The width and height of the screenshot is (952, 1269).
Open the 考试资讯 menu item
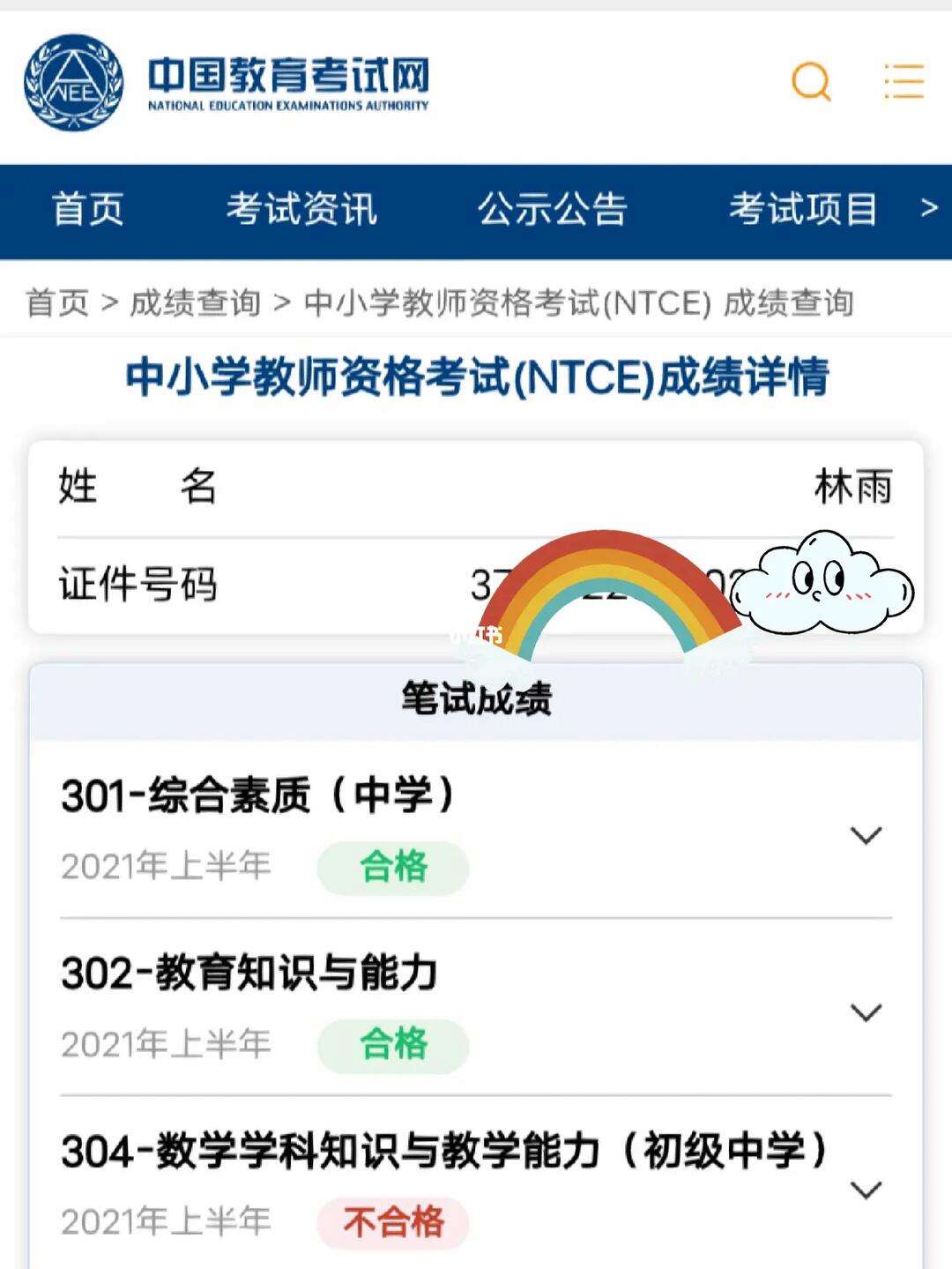[x=301, y=210]
